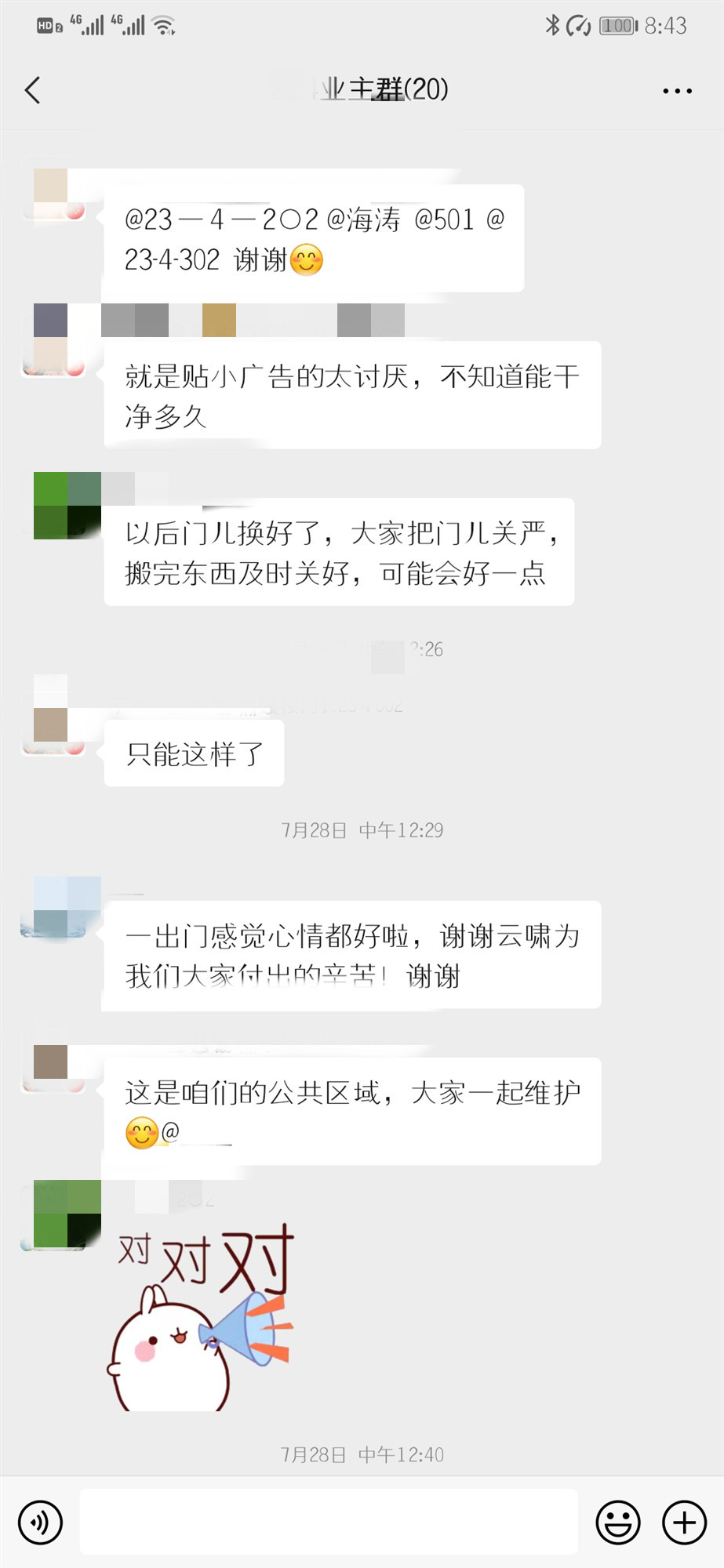Screen dimensions: 724x1568
Task: Open the chat's three-dot more menu
Action: 677,91
